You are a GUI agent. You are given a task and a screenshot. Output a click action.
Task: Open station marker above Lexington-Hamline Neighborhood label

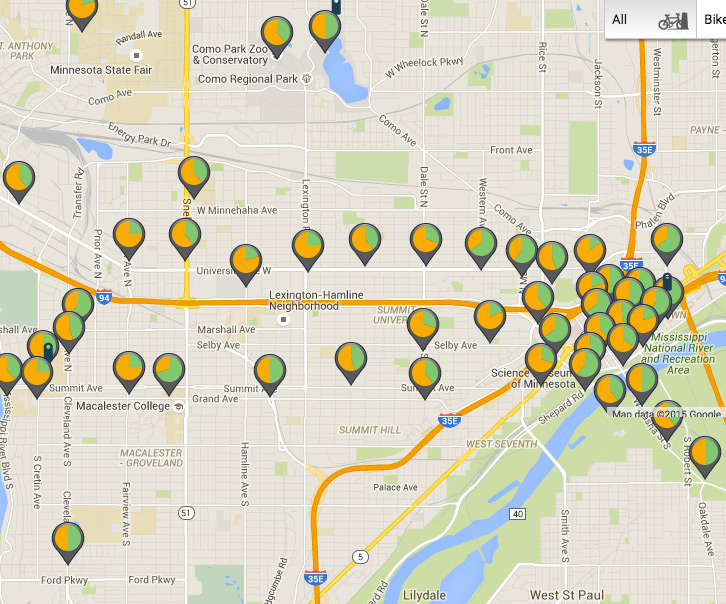tap(308, 247)
